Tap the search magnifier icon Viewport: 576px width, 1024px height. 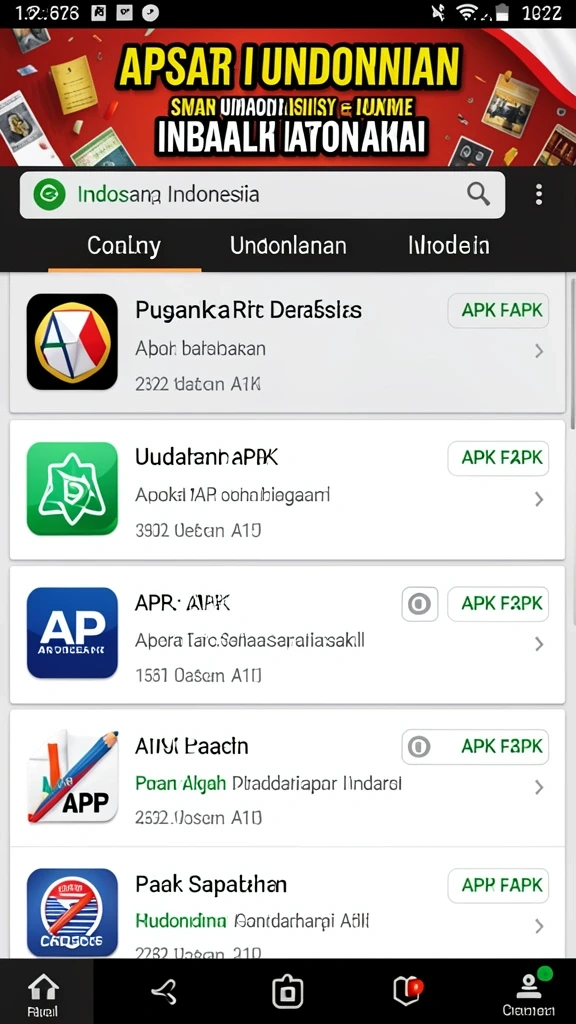479,194
